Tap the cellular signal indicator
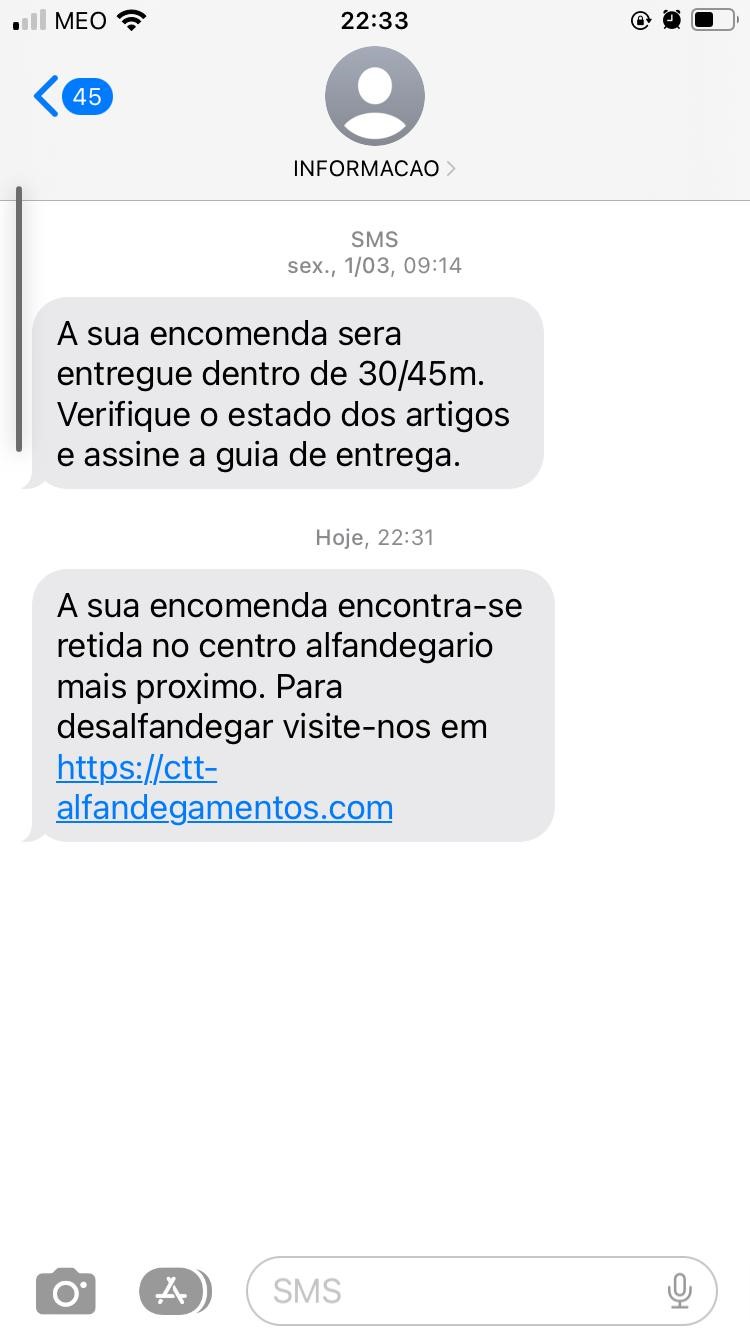 [x=27, y=18]
